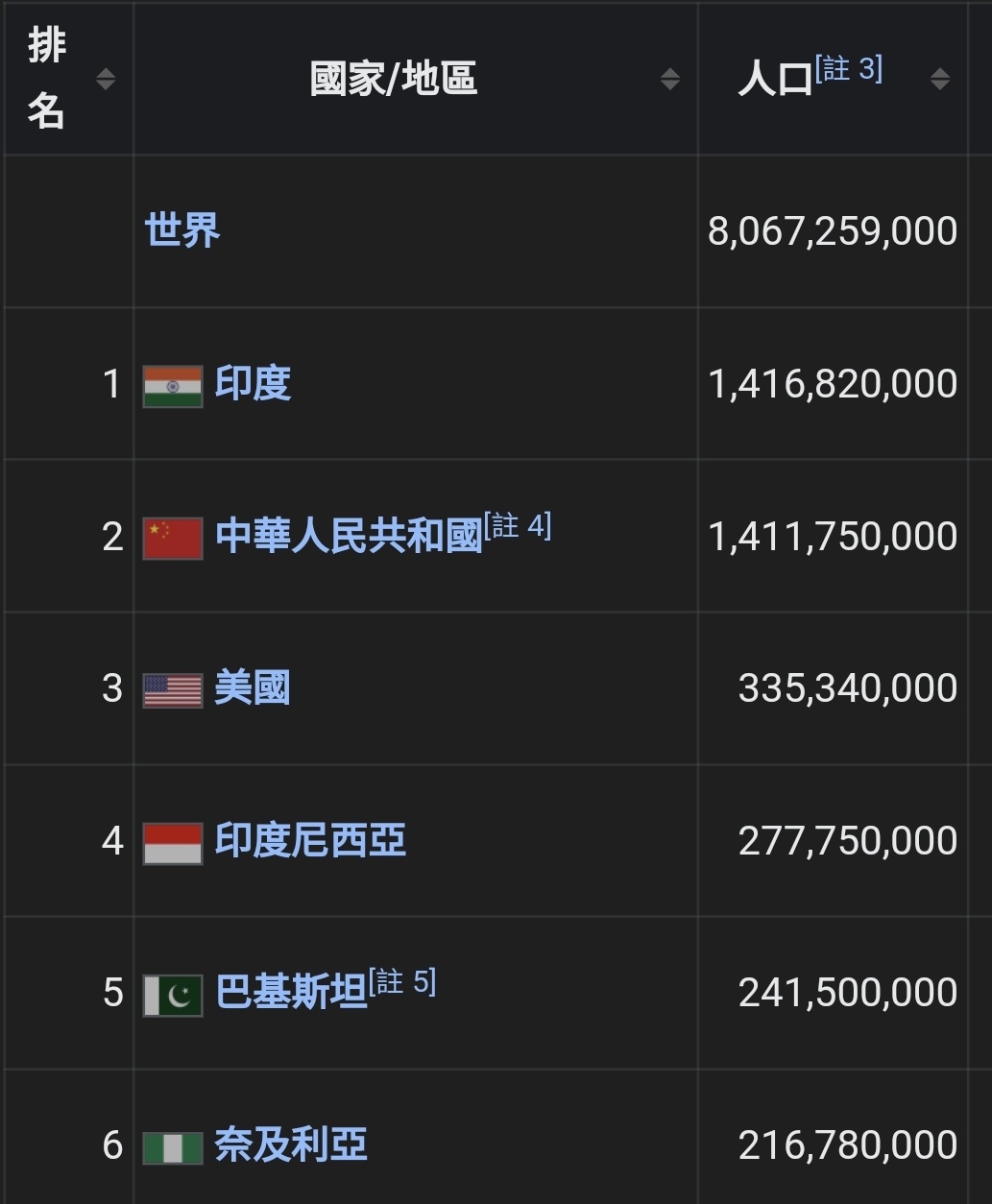
Task: View footnote 註 3 beside 人口
Action: [x=849, y=68]
